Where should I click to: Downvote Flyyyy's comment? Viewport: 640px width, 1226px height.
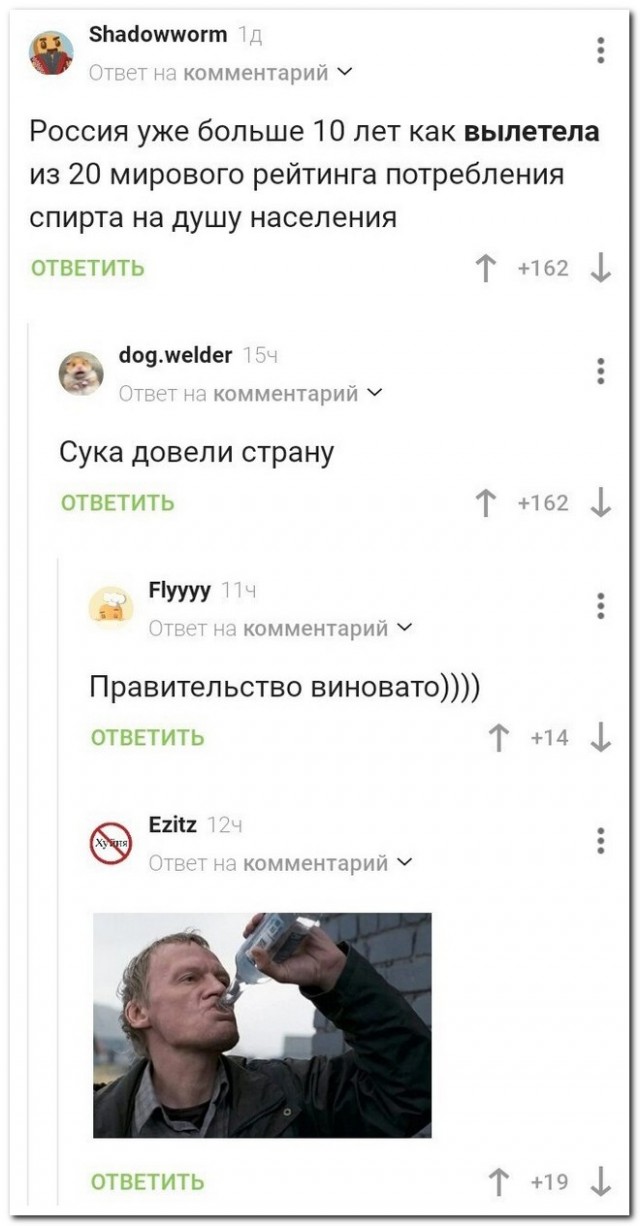(601, 738)
